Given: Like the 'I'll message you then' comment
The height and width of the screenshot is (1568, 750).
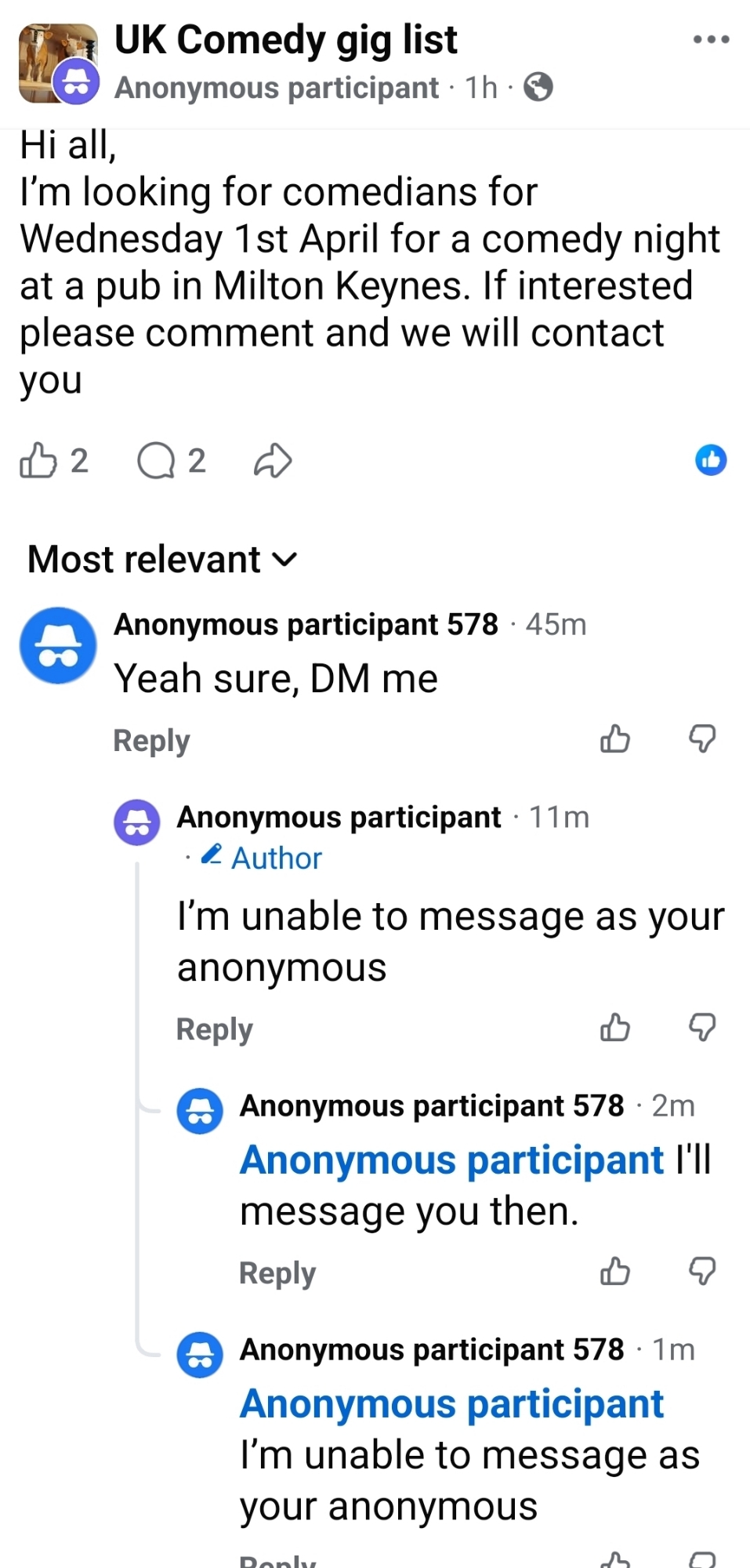Looking at the screenshot, I should [x=615, y=1271].
